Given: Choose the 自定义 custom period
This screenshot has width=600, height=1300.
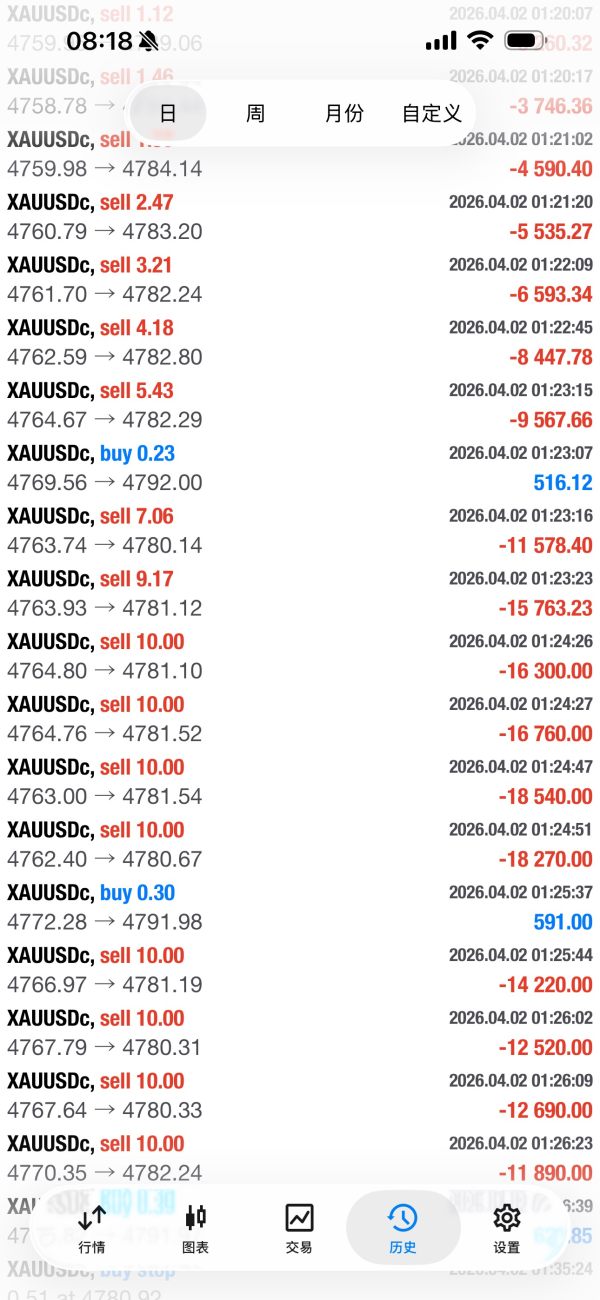Looking at the screenshot, I should point(432,113).
